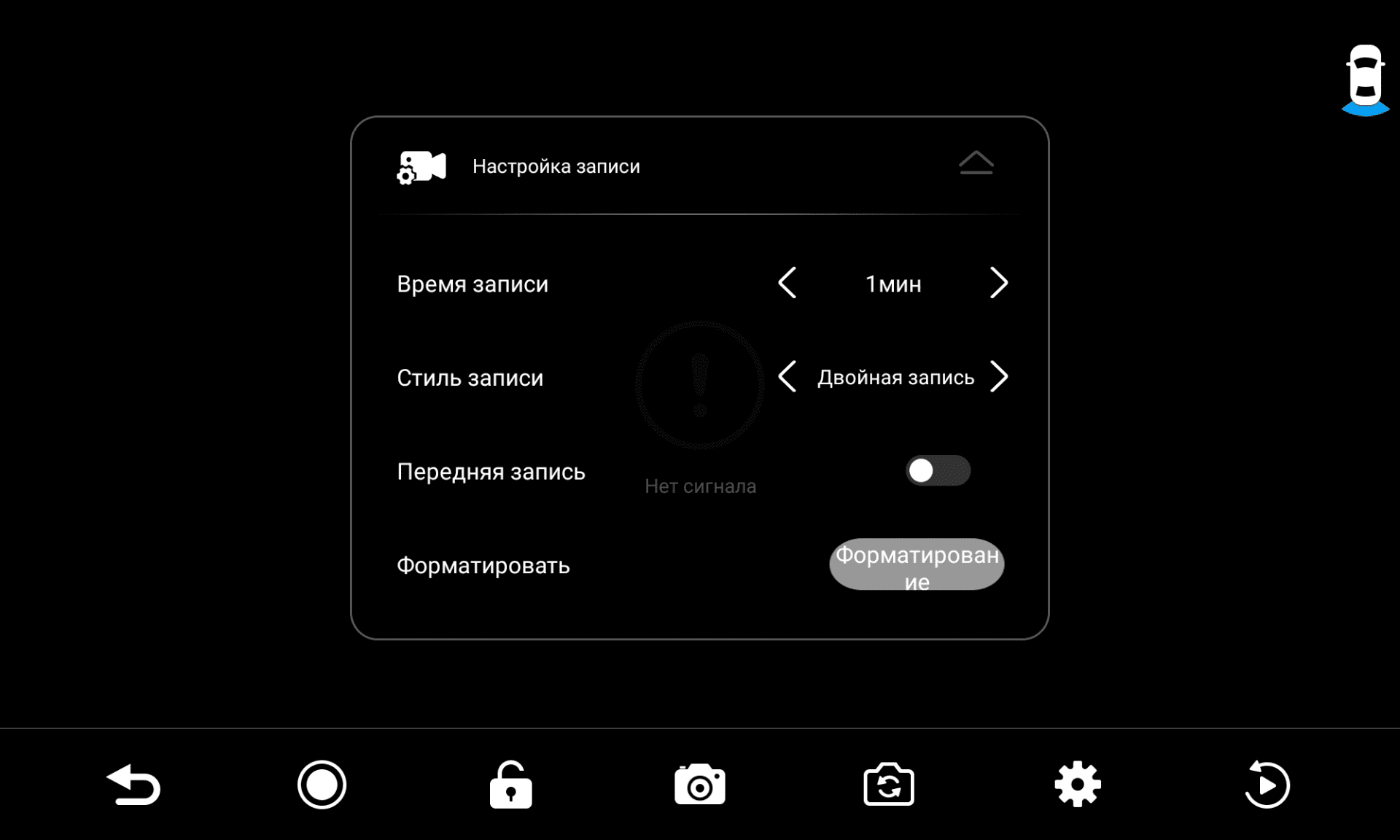The image size is (1400, 840).
Task: Tap the settings gear icon
Action: tap(1078, 785)
